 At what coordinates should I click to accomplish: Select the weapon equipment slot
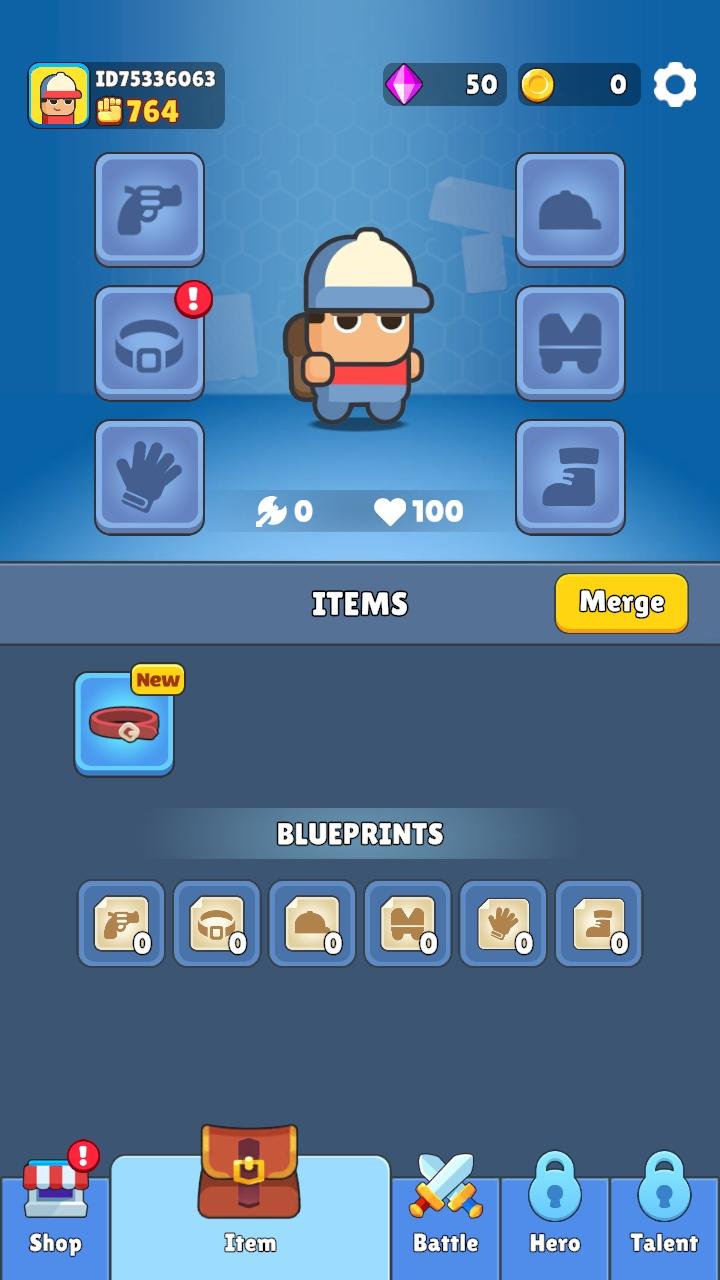149,209
